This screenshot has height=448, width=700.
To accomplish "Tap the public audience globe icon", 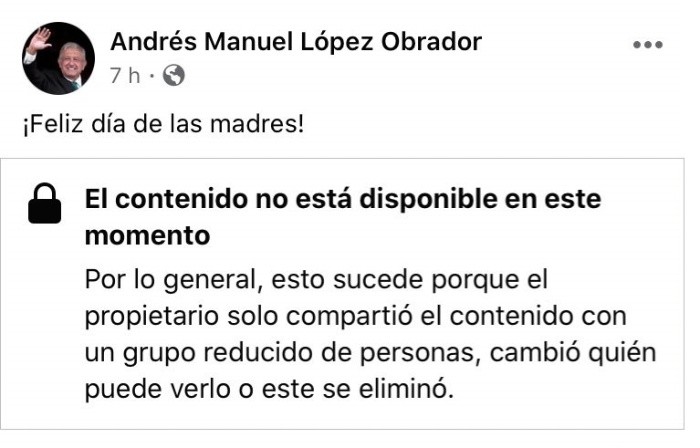I will click(x=173, y=75).
